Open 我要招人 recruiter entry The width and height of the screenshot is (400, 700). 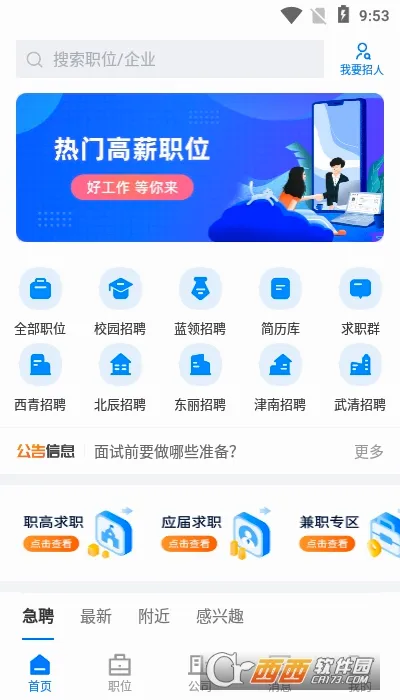[362, 59]
